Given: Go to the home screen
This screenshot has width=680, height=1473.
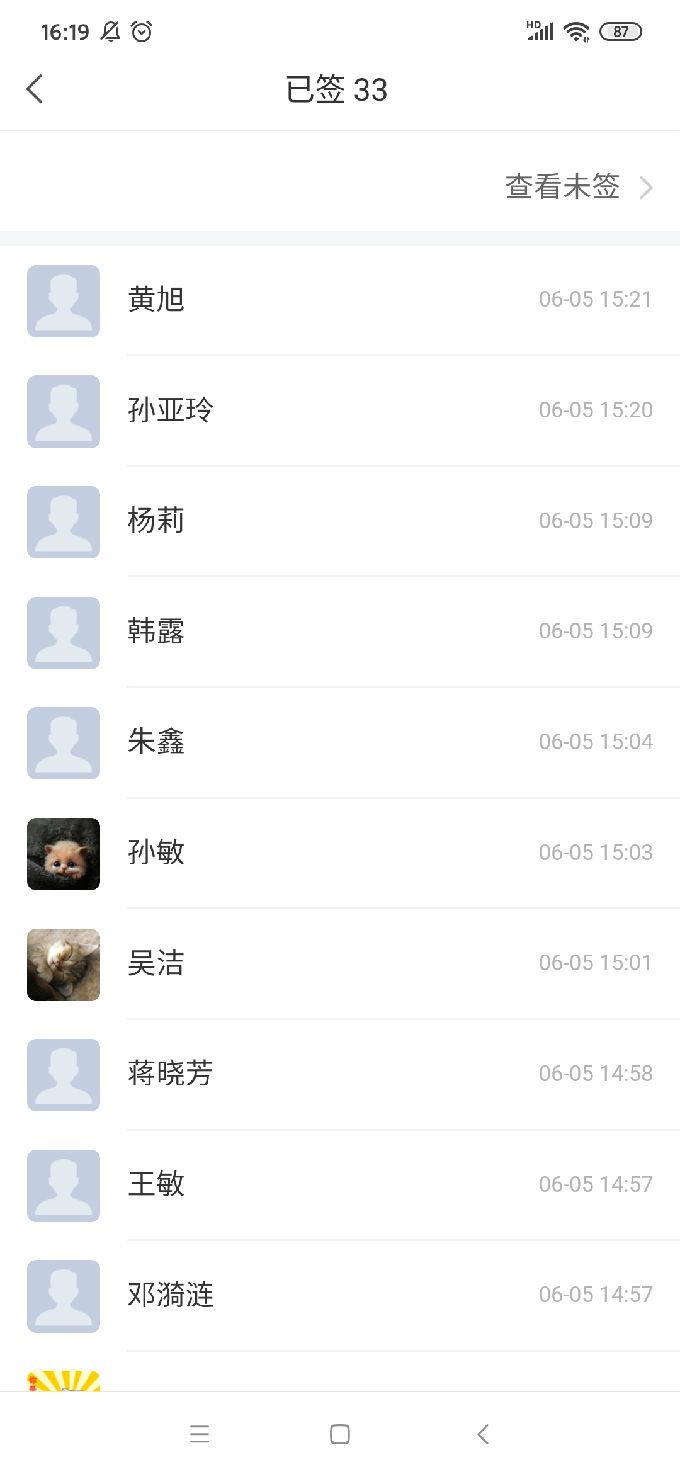Looking at the screenshot, I should tap(340, 1435).
